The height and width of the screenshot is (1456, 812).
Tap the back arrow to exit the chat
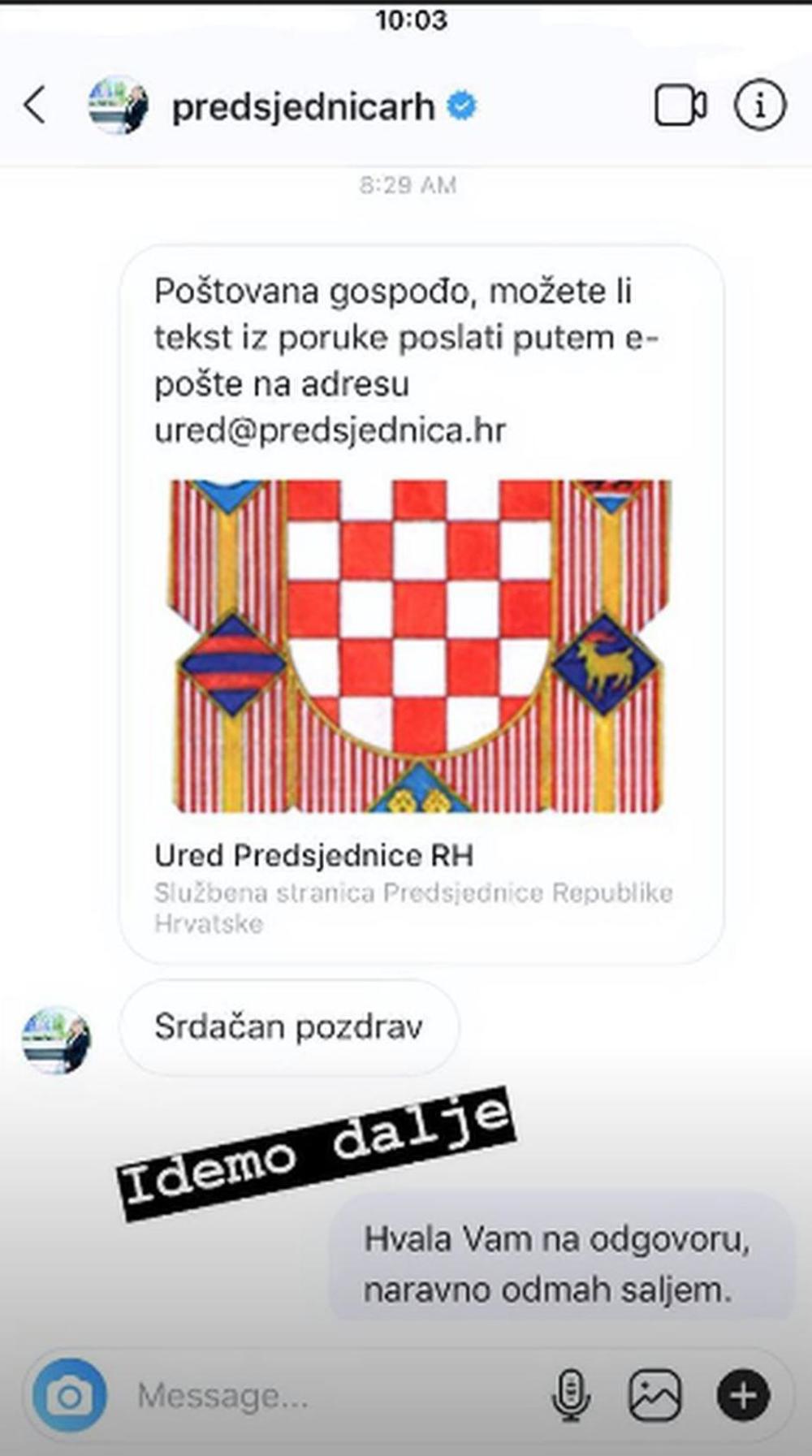(34, 104)
